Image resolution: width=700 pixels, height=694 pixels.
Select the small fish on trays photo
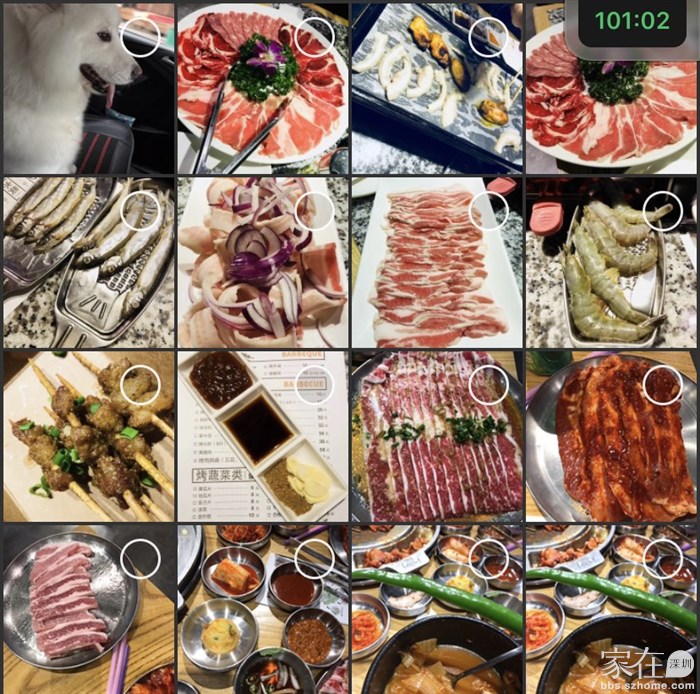(x=140, y=211)
